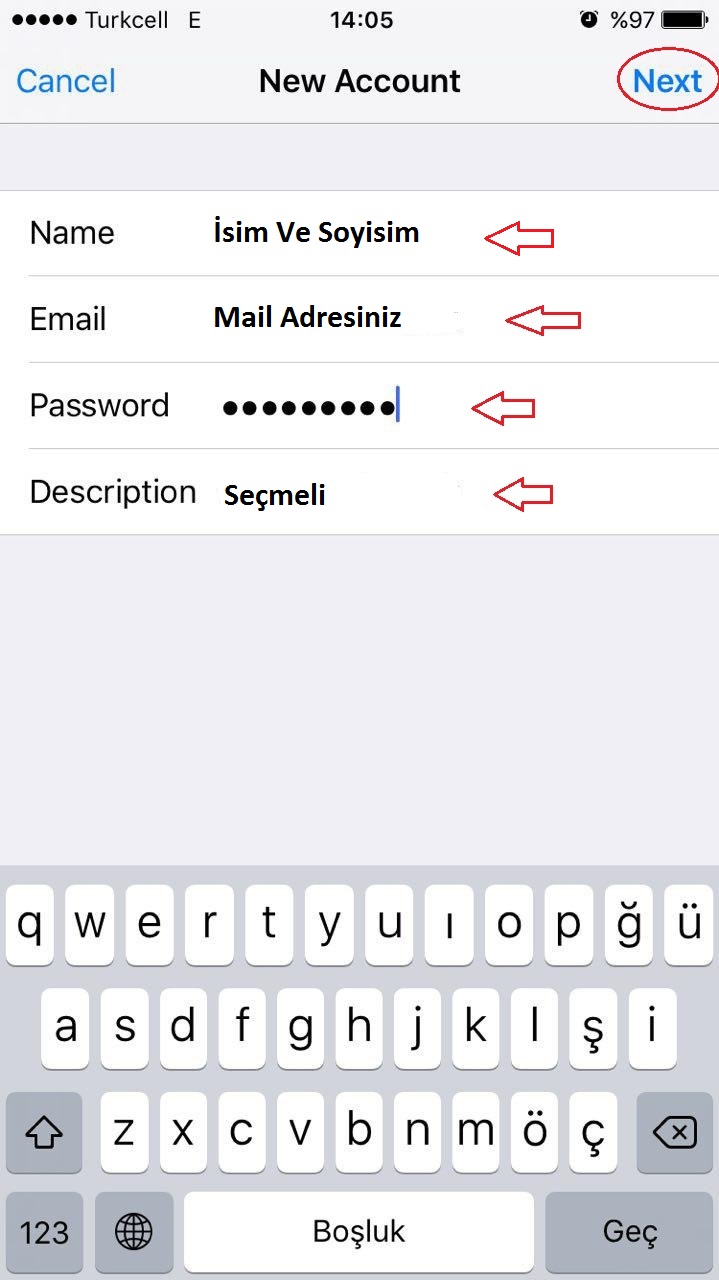Hit the backspace key
This screenshot has height=1280, width=719.
coord(673,1133)
